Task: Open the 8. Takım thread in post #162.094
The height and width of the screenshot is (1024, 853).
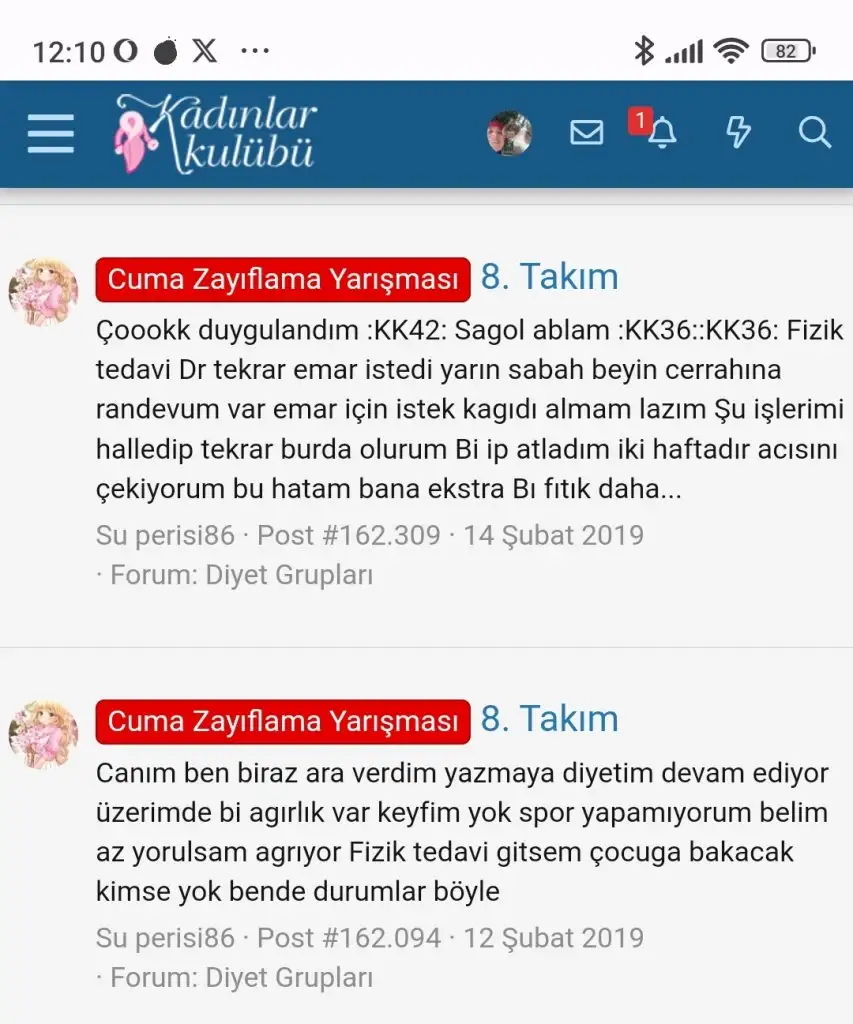Action: click(549, 719)
